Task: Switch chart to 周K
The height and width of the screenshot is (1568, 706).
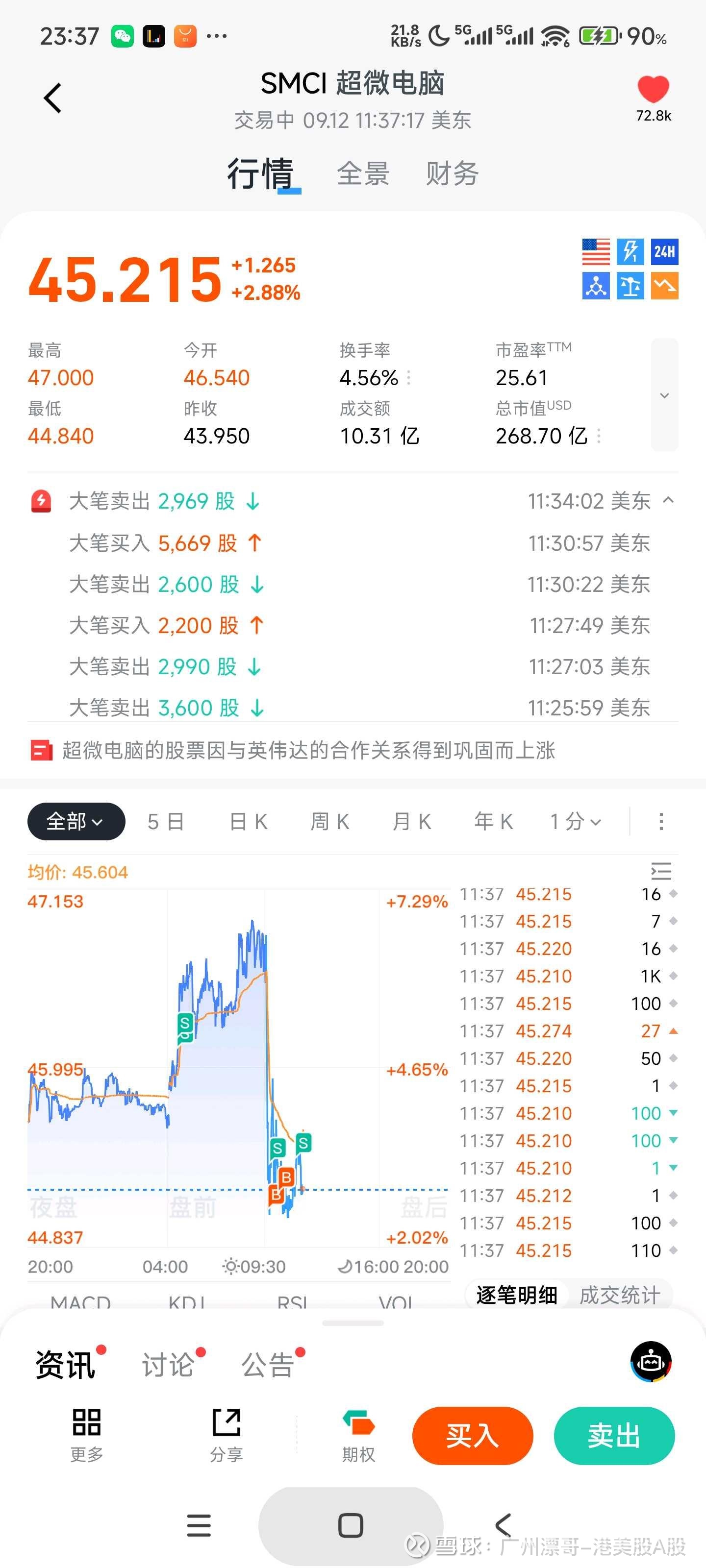Action: [329, 822]
